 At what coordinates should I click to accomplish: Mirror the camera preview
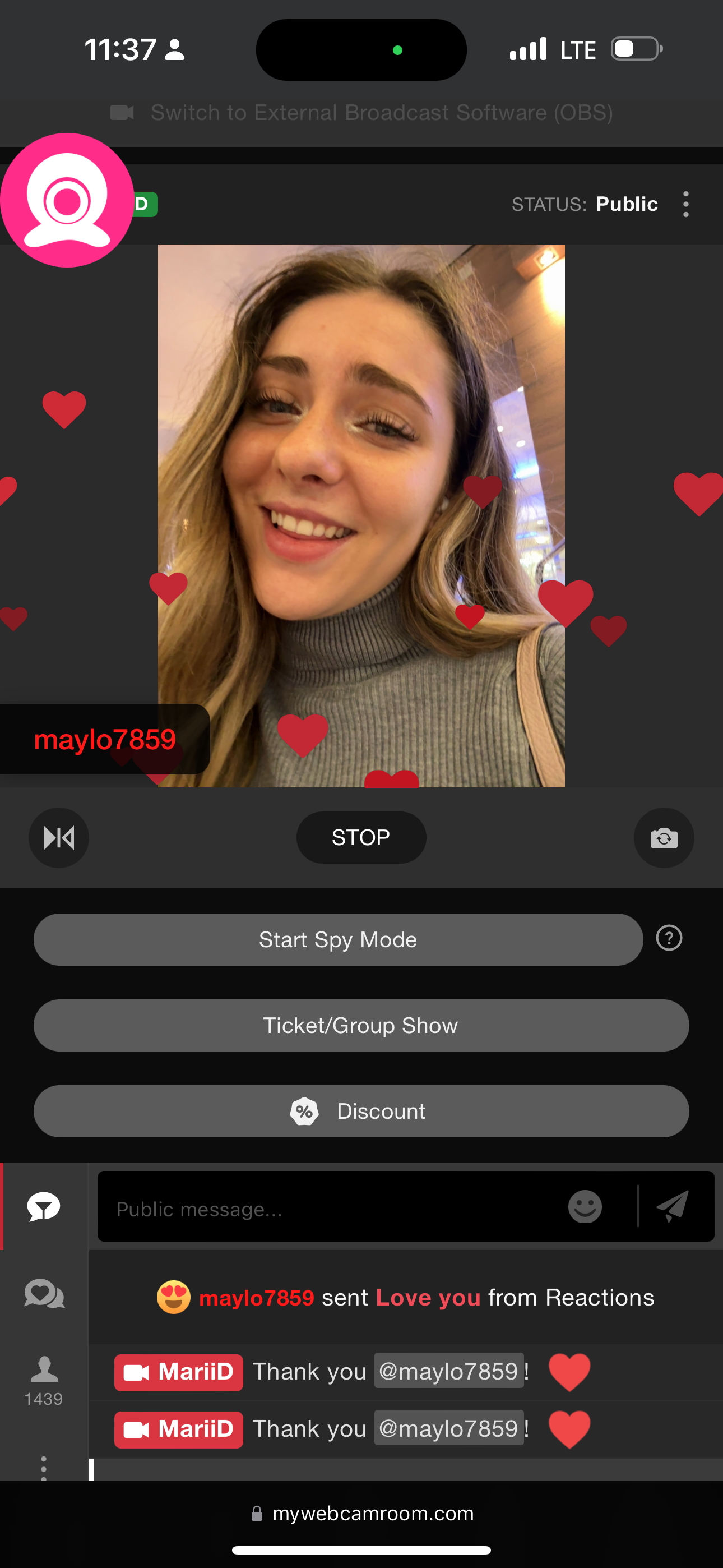59,838
